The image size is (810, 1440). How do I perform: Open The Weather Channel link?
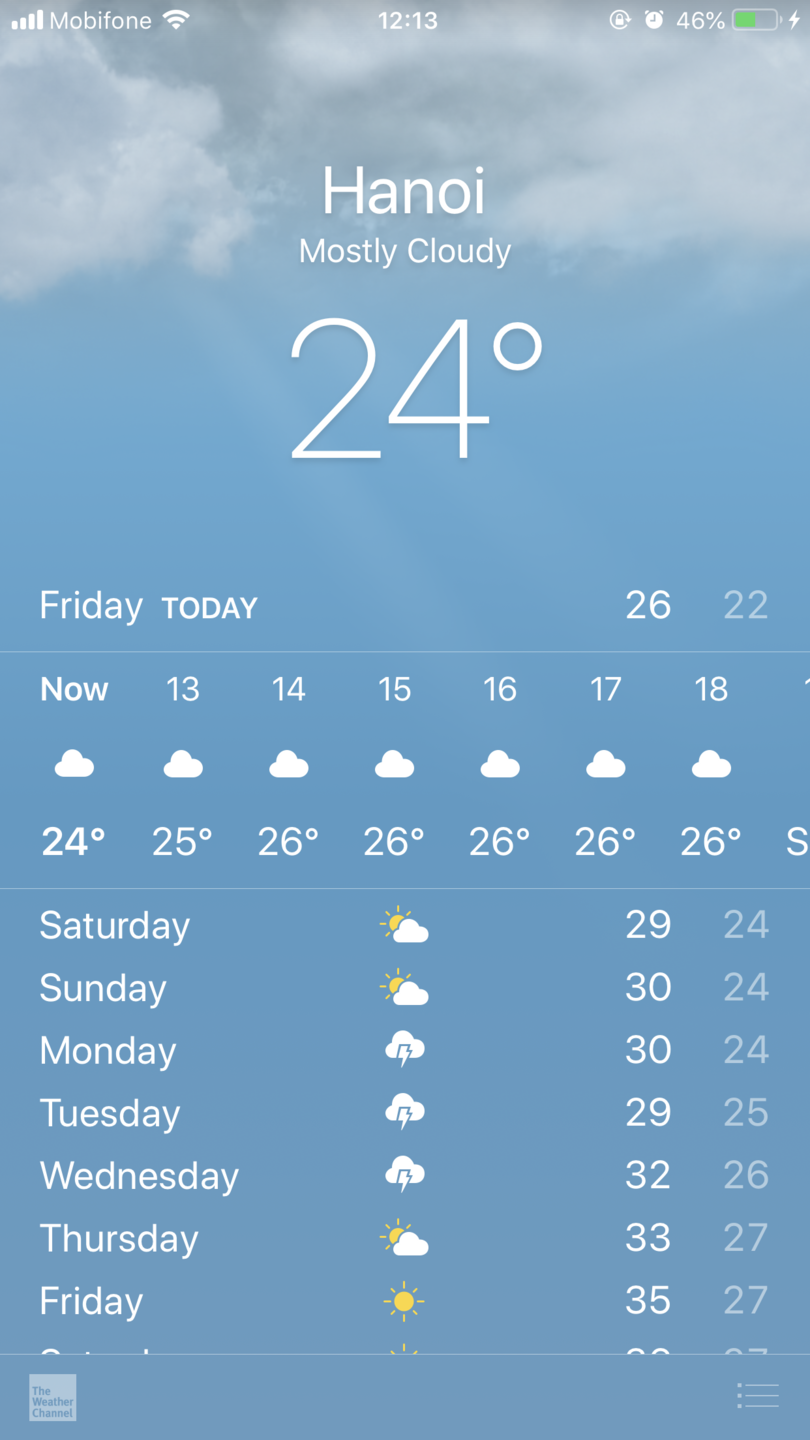pos(52,1397)
